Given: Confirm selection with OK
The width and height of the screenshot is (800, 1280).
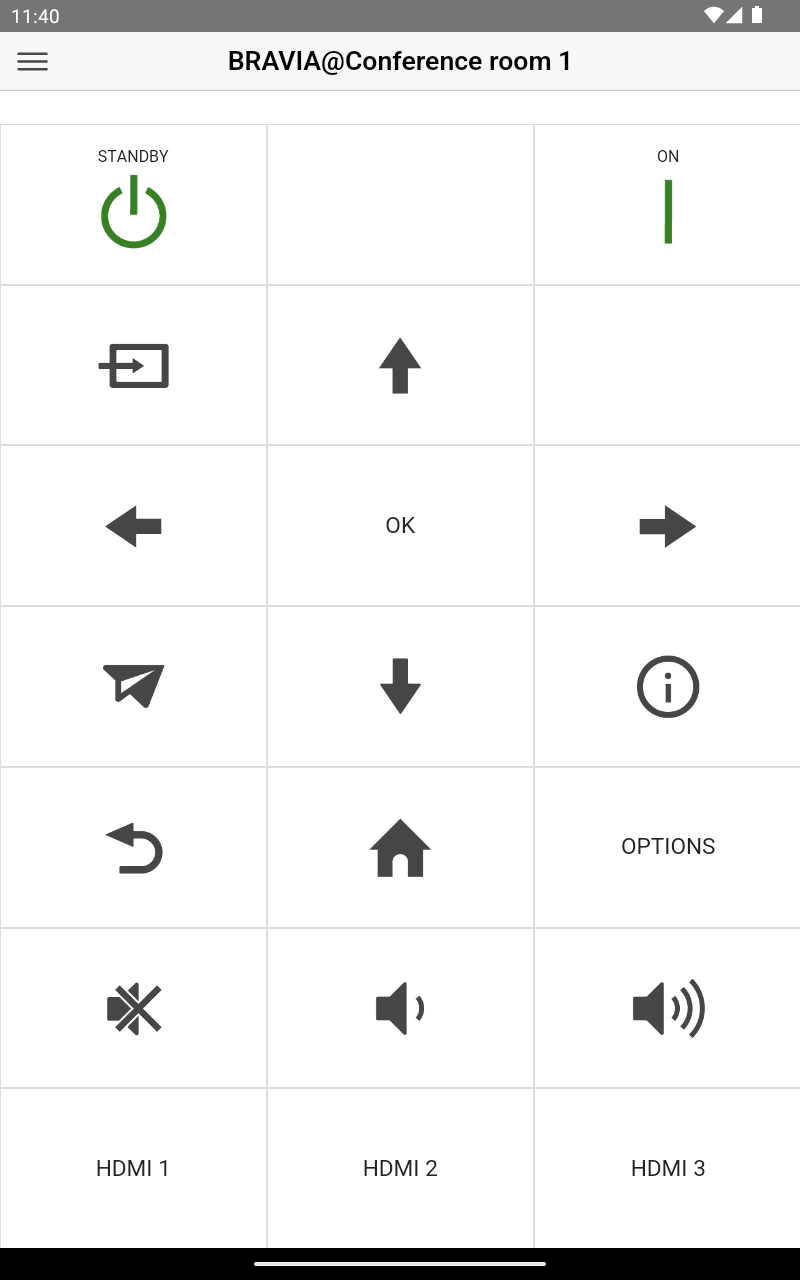Looking at the screenshot, I should click(400, 526).
